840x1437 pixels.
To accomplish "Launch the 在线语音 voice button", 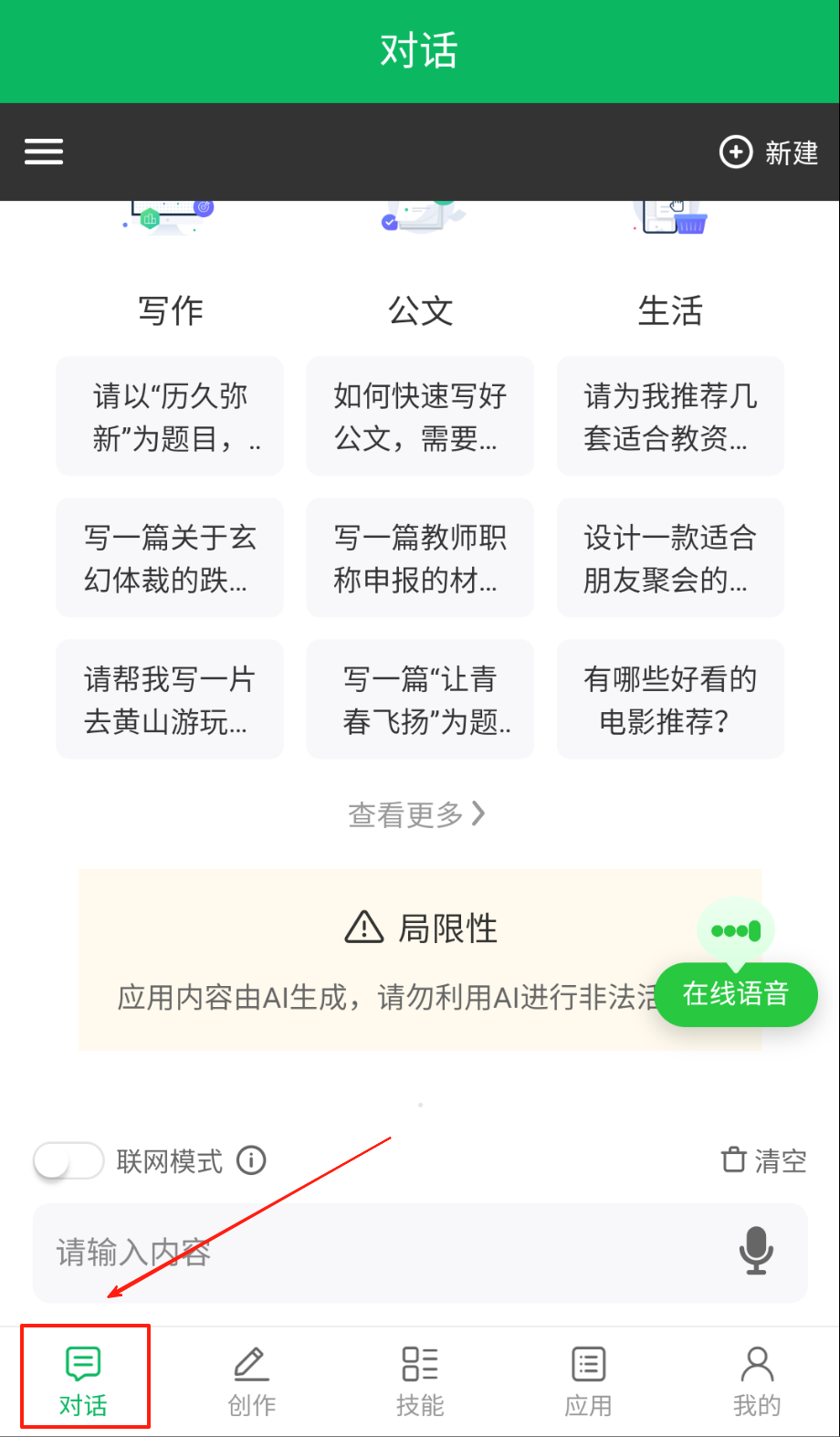I will (x=736, y=993).
